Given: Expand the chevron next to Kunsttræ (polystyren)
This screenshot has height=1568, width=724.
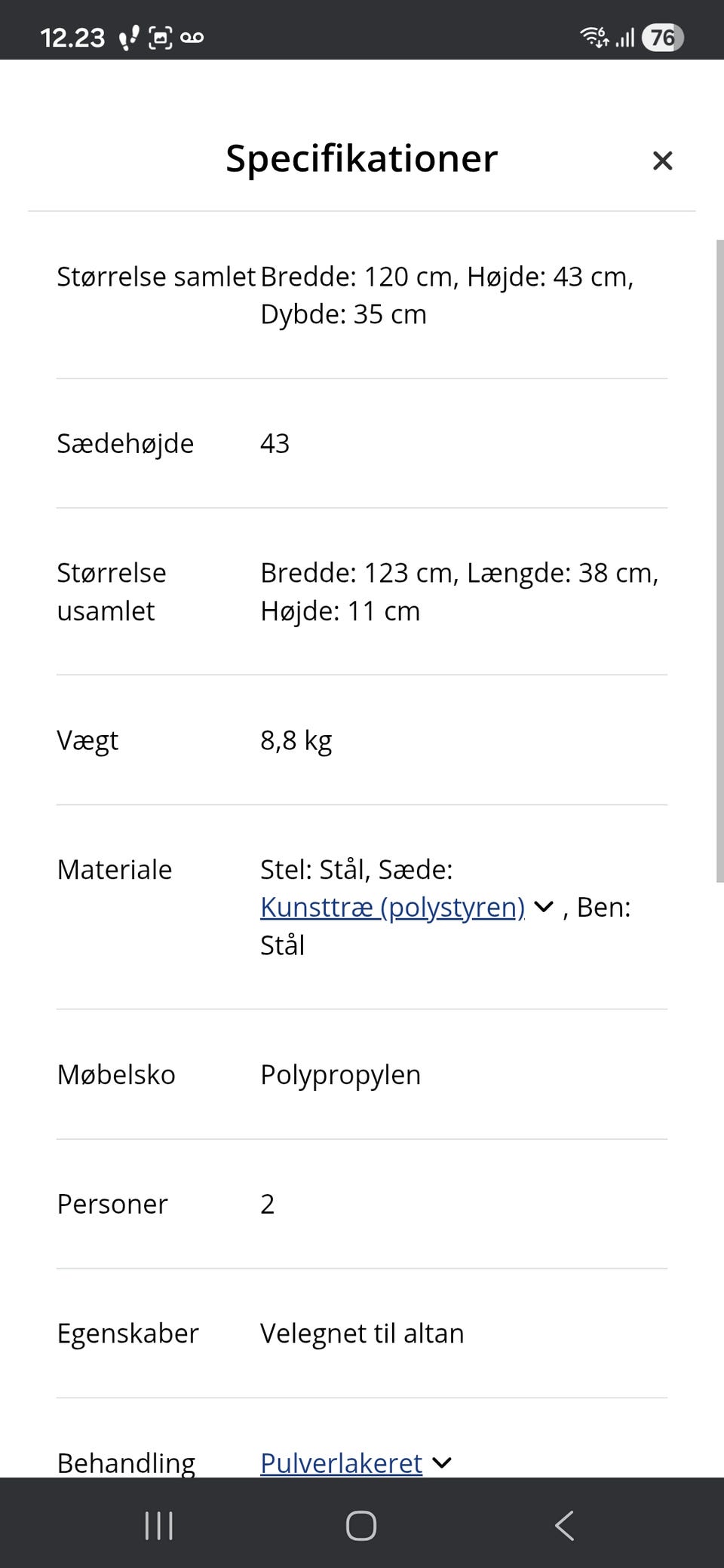Looking at the screenshot, I should pos(542,907).
